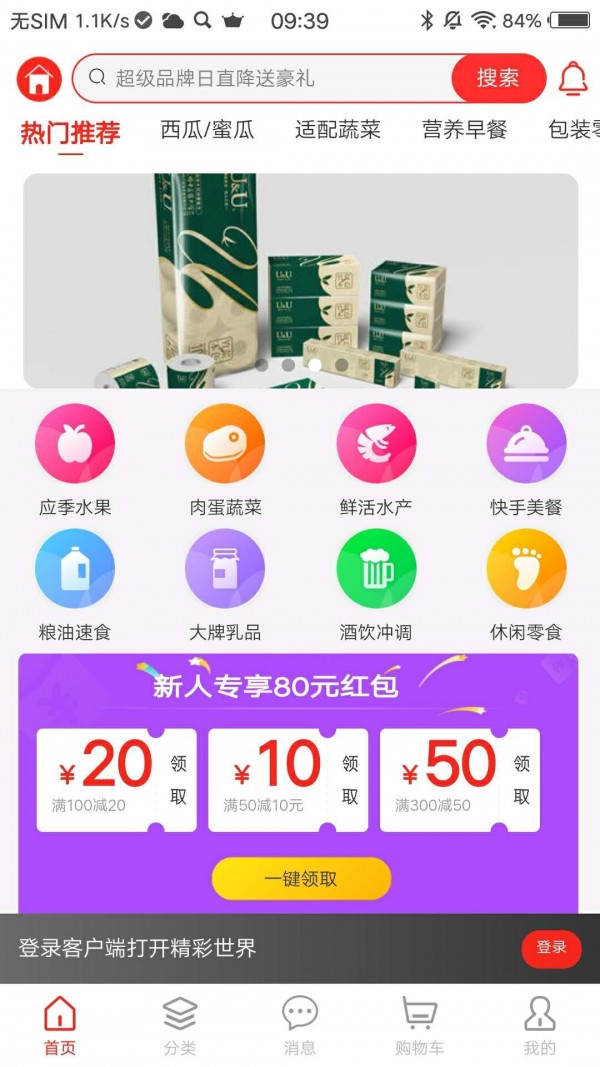The image size is (600, 1067).
Task: Claim the ¥50 coupon
Action: tap(521, 780)
